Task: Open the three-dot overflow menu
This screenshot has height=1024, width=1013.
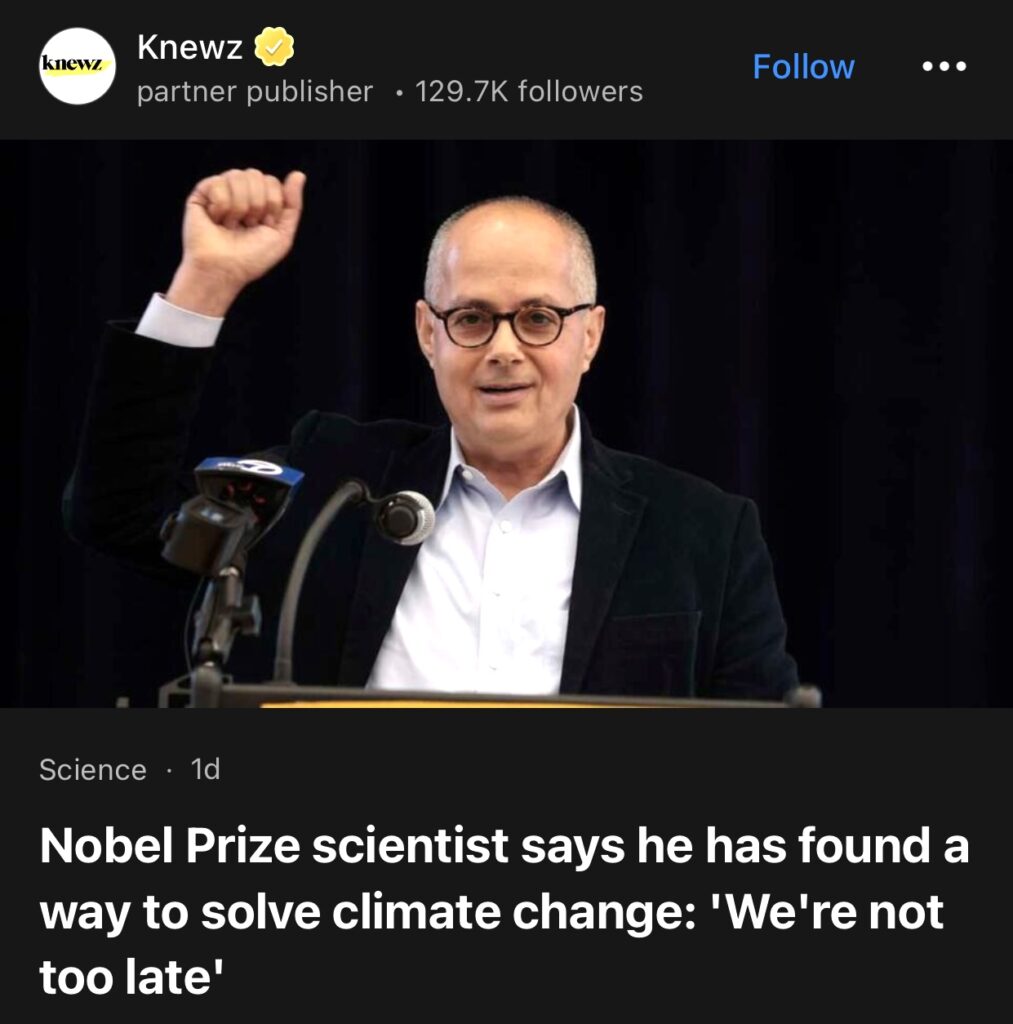Action: coord(943,67)
